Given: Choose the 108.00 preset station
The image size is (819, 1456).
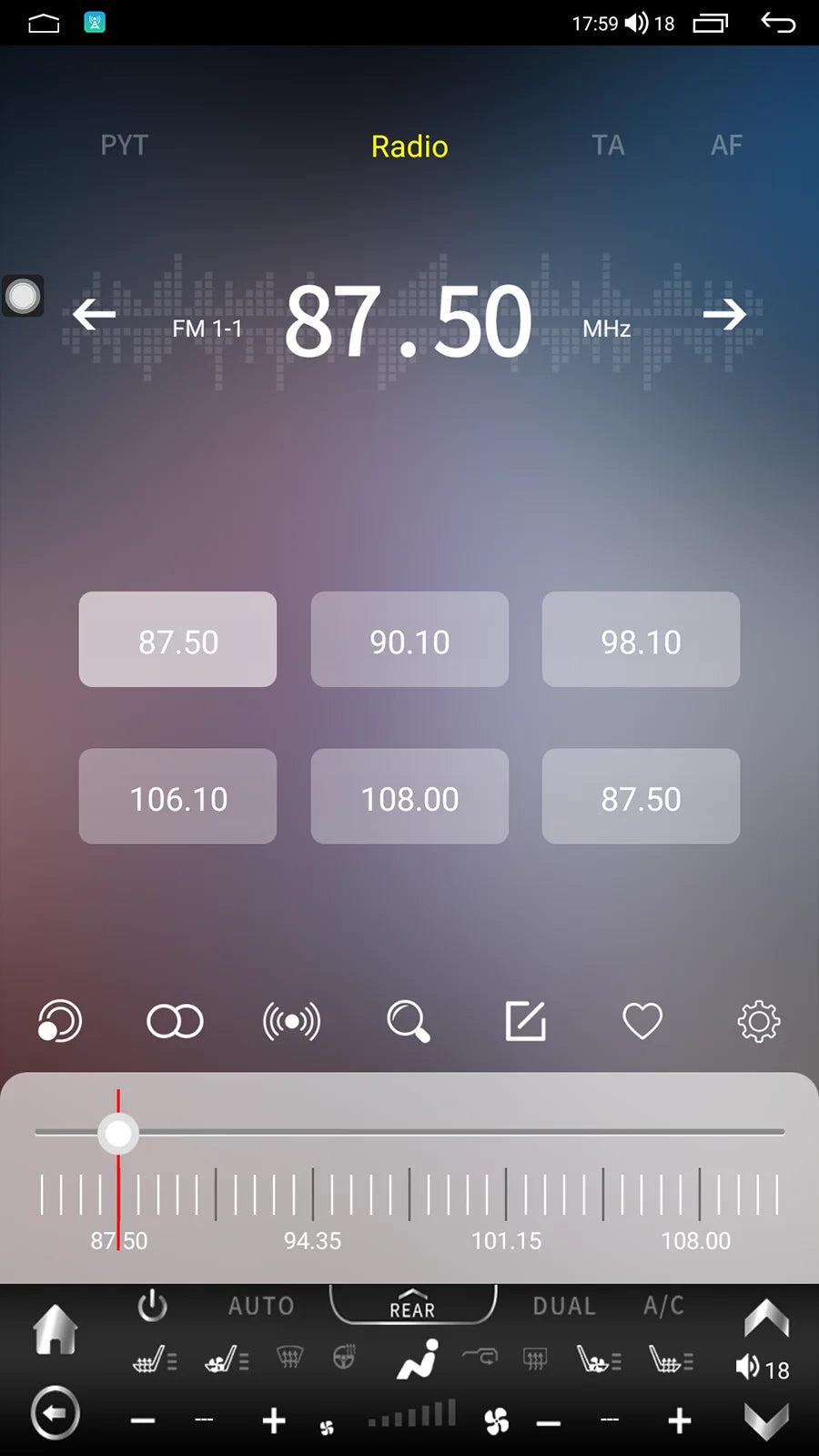Looking at the screenshot, I should click(x=409, y=796).
